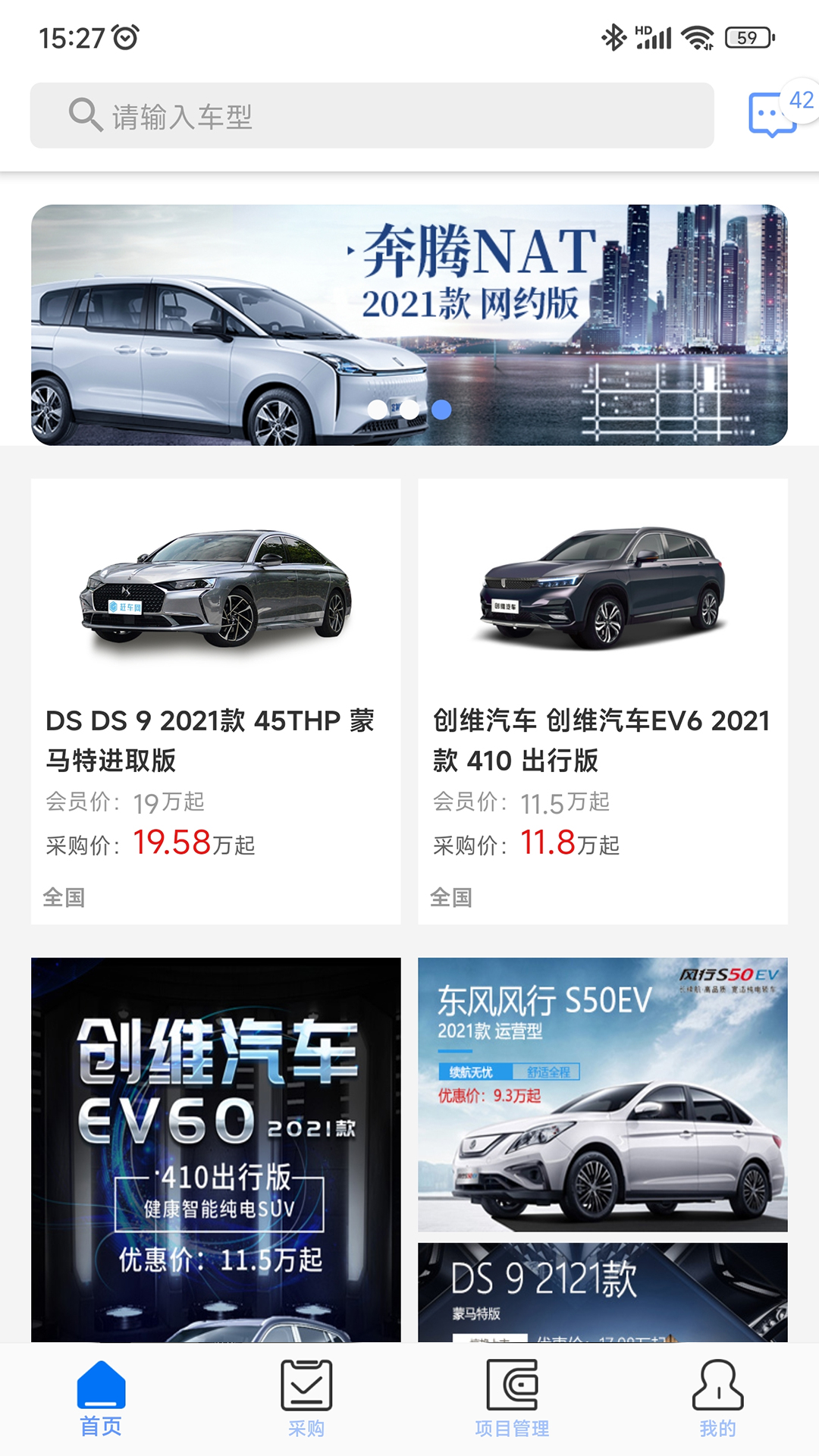Tap the 请输入车型 search box

pyautogui.click(x=372, y=115)
